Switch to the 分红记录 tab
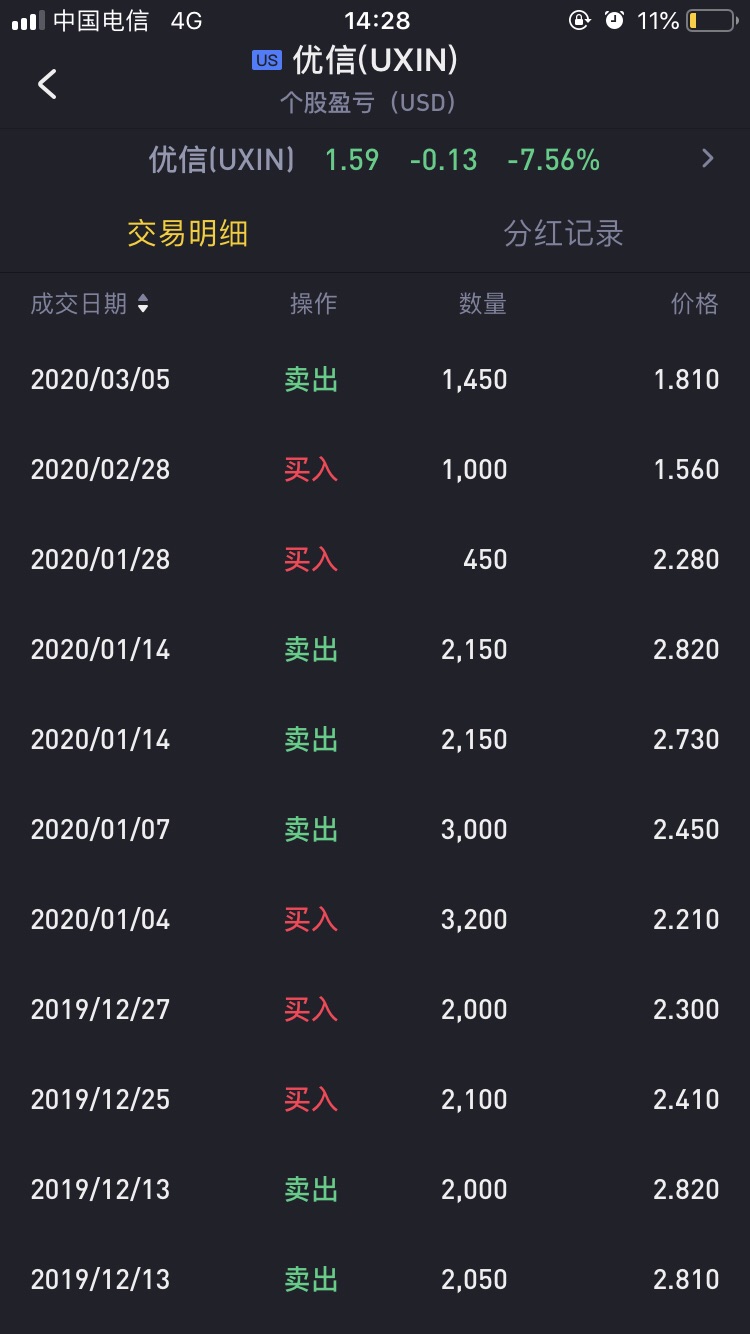 click(x=563, y=234)
